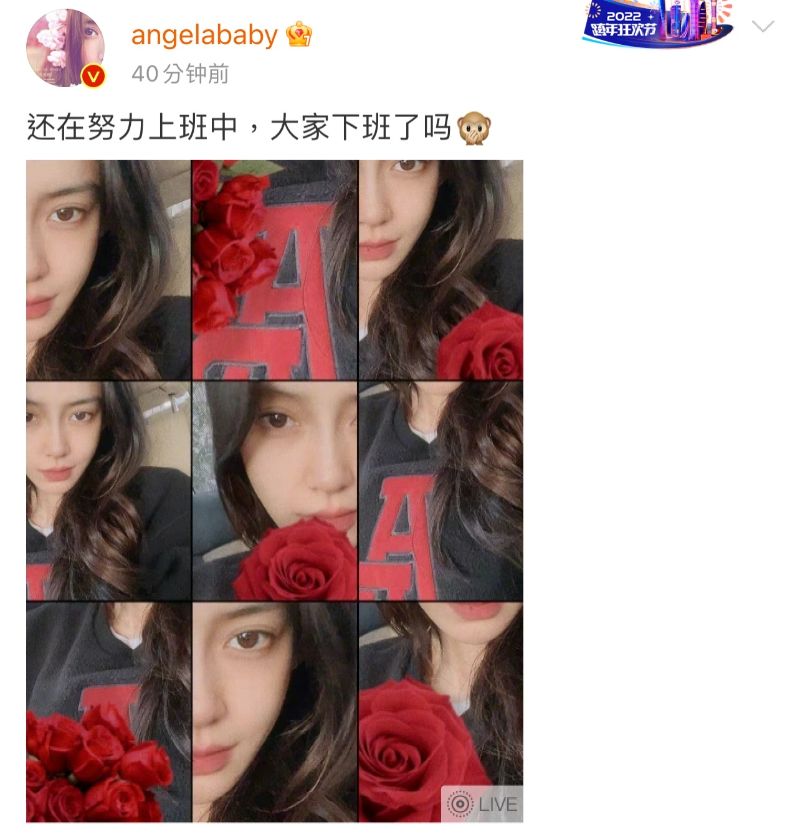The height and width of the screenshot is (837, 800).
Task: View the photo of a rose held at the lips
Action: point(274,490)
